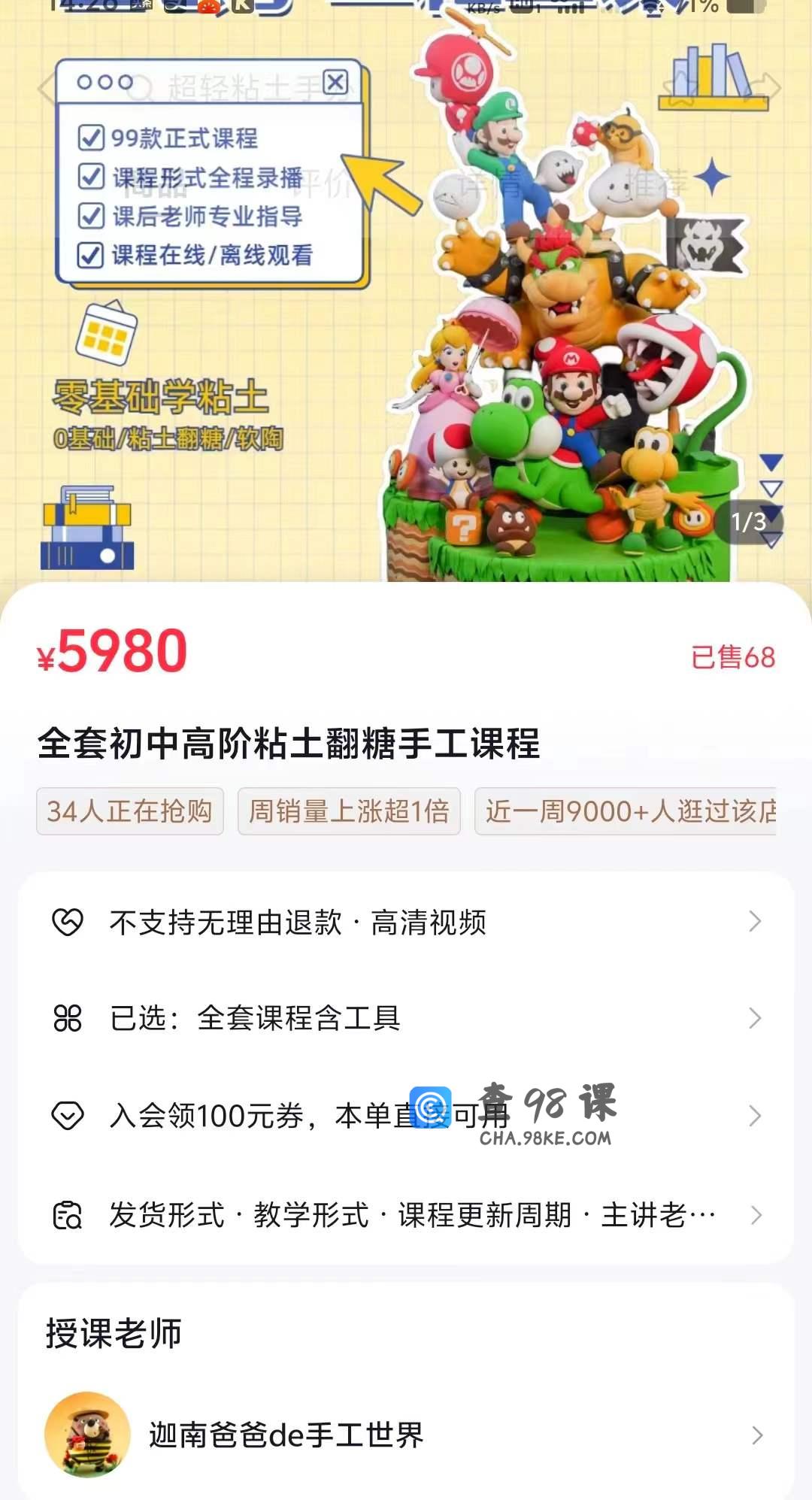
Task: Select the 近一周9000+人逛过该店 tag
Action: pyautogui.click(x=626, y=811)
